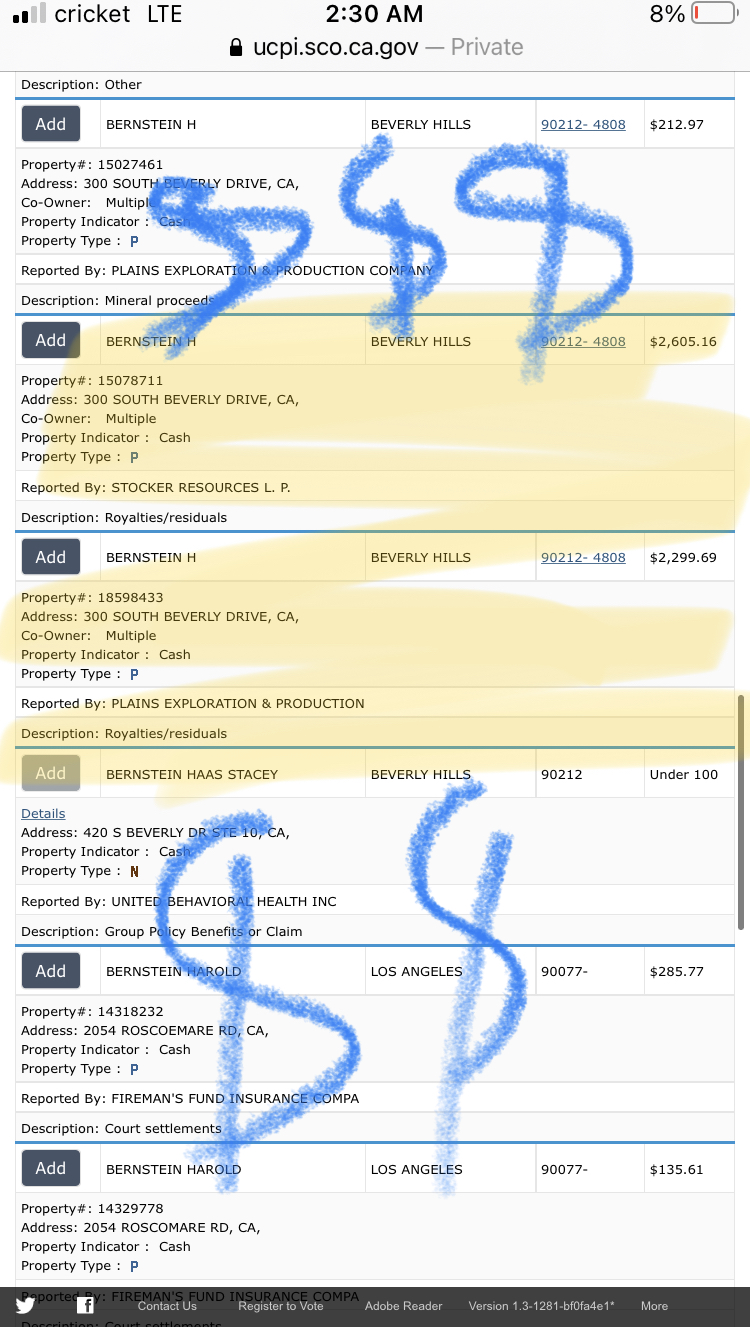
Task: Open the Register to Vote link
Action: tap(281, 1306)
